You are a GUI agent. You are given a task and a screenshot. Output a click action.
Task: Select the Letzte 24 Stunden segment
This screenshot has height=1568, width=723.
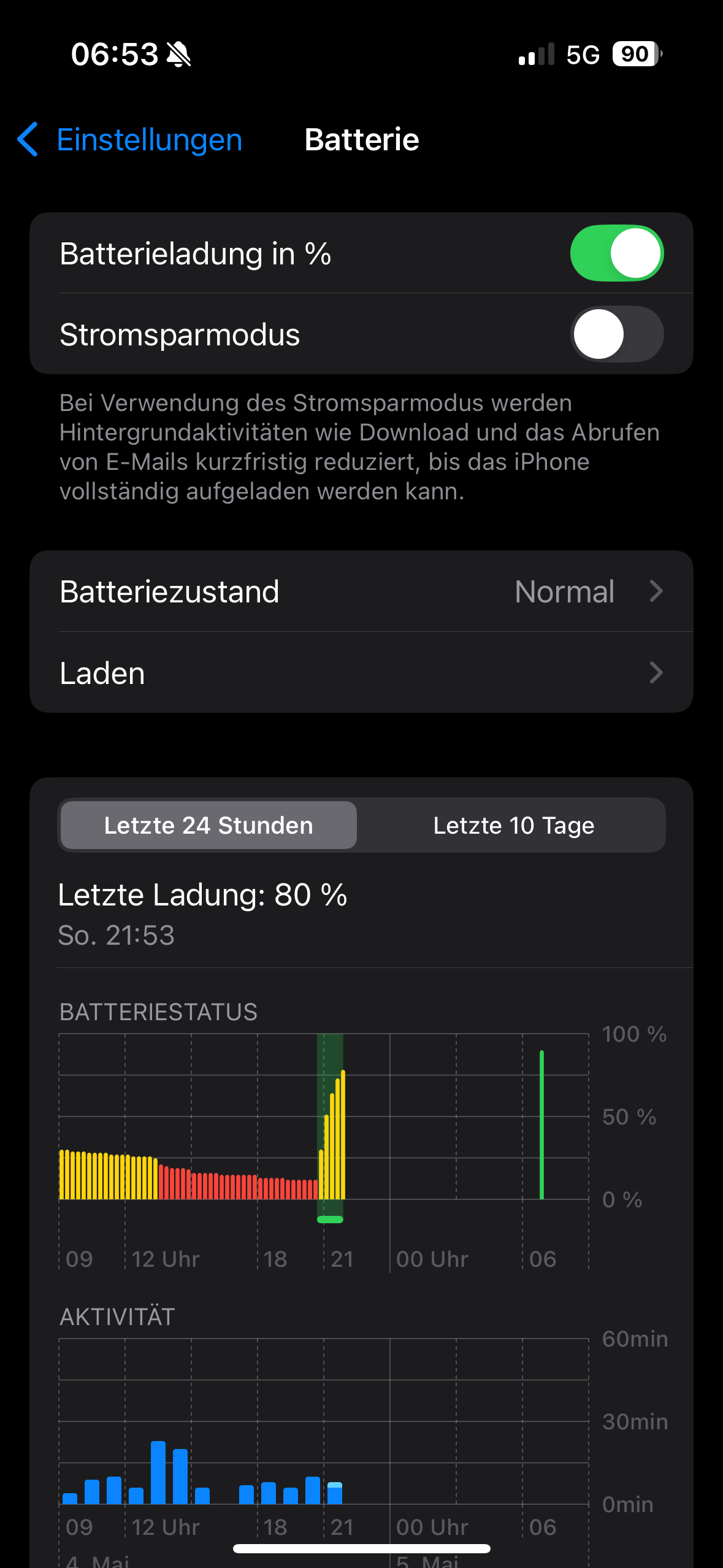coord(208,826)
